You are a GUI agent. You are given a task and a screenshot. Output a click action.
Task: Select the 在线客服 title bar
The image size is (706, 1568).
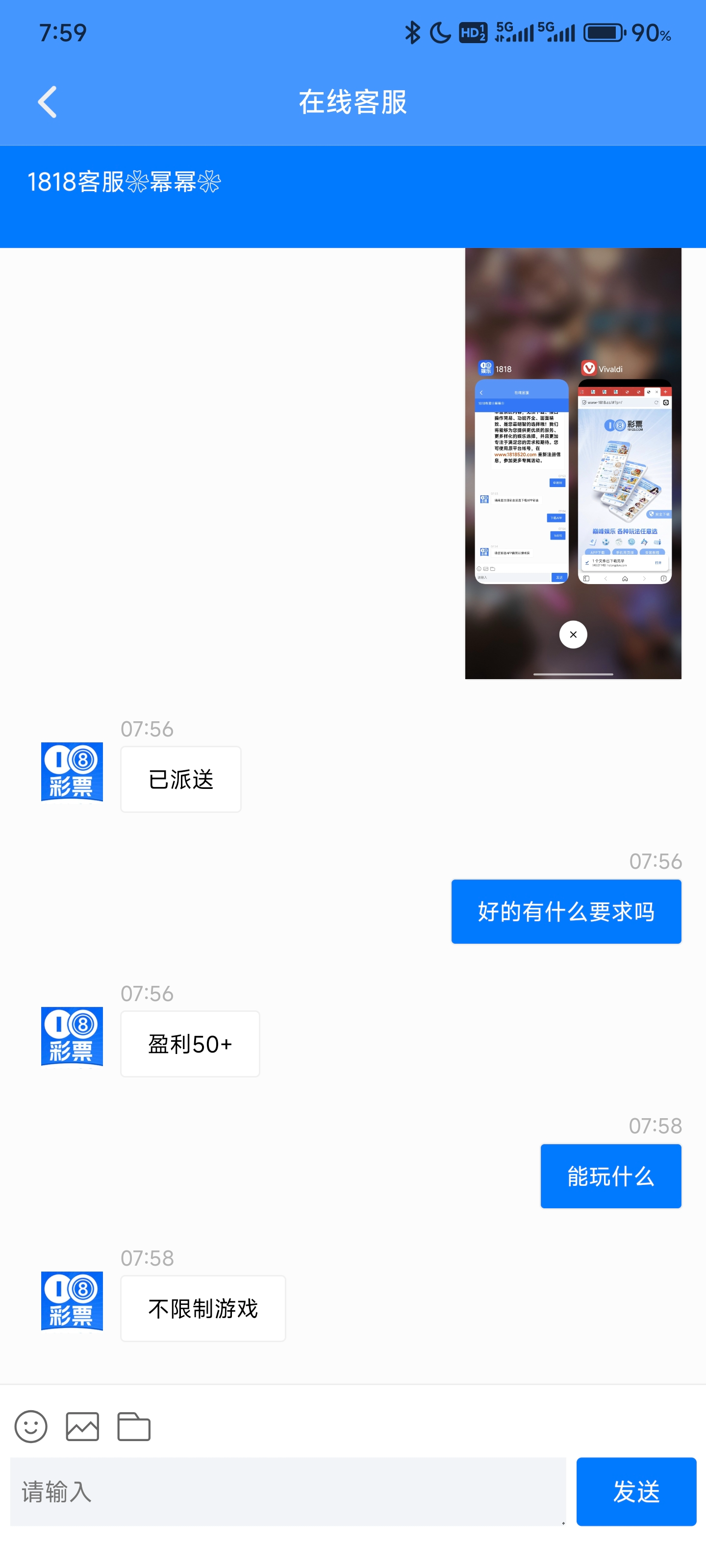(x=353, y=102)
